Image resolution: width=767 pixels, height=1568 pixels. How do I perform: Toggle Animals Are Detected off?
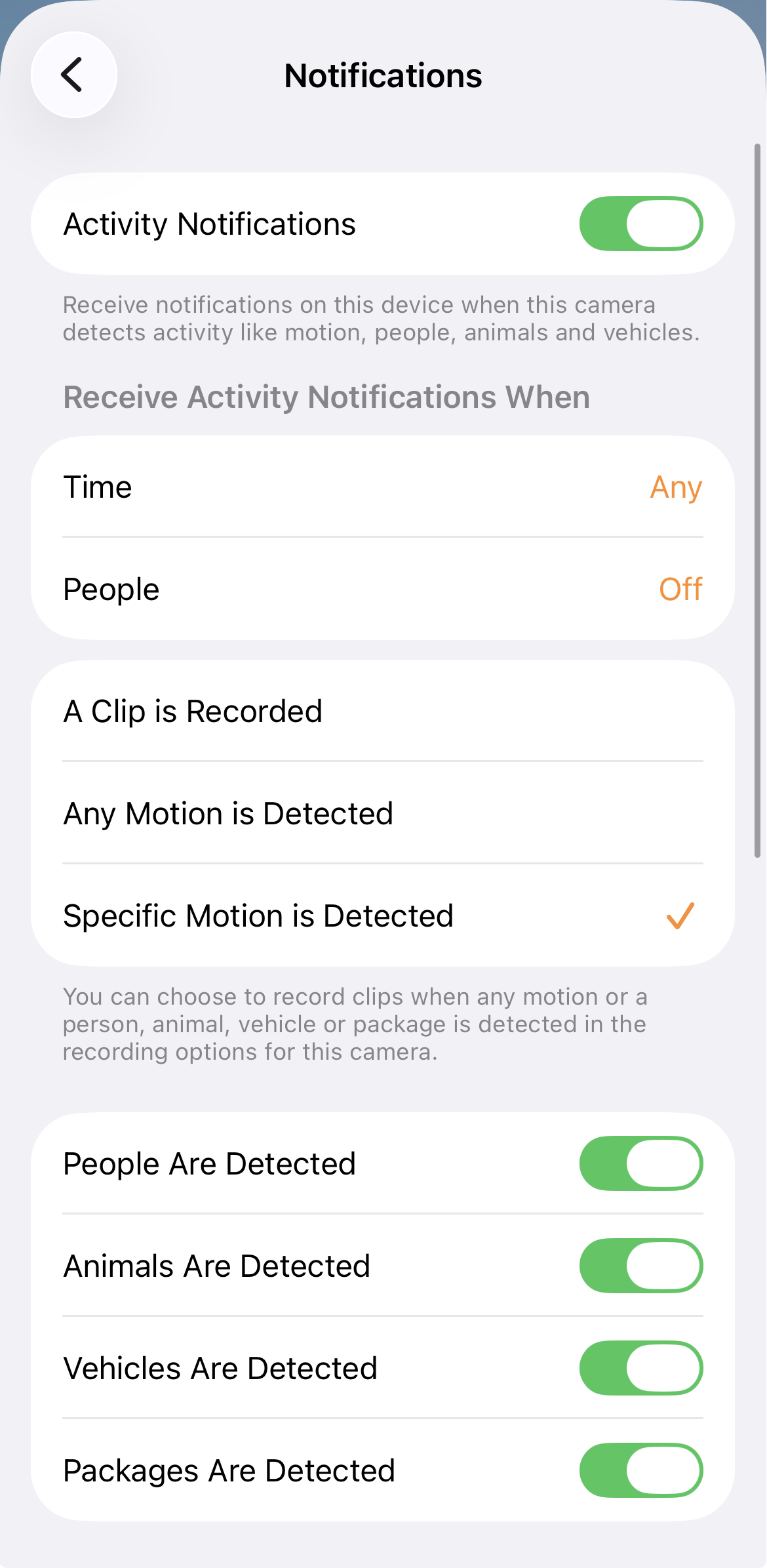tap(640, 1266)
